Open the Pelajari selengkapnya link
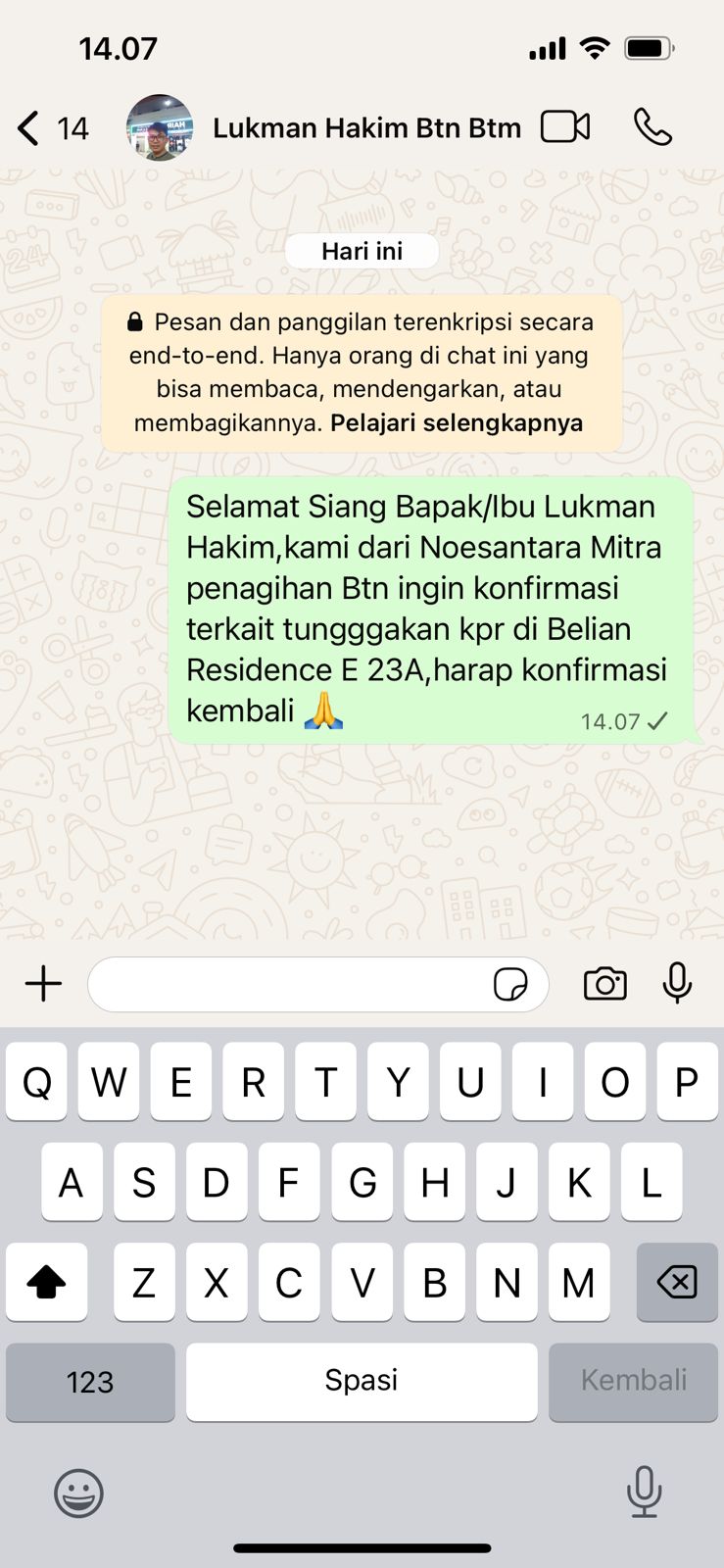 tap(456, 422)
